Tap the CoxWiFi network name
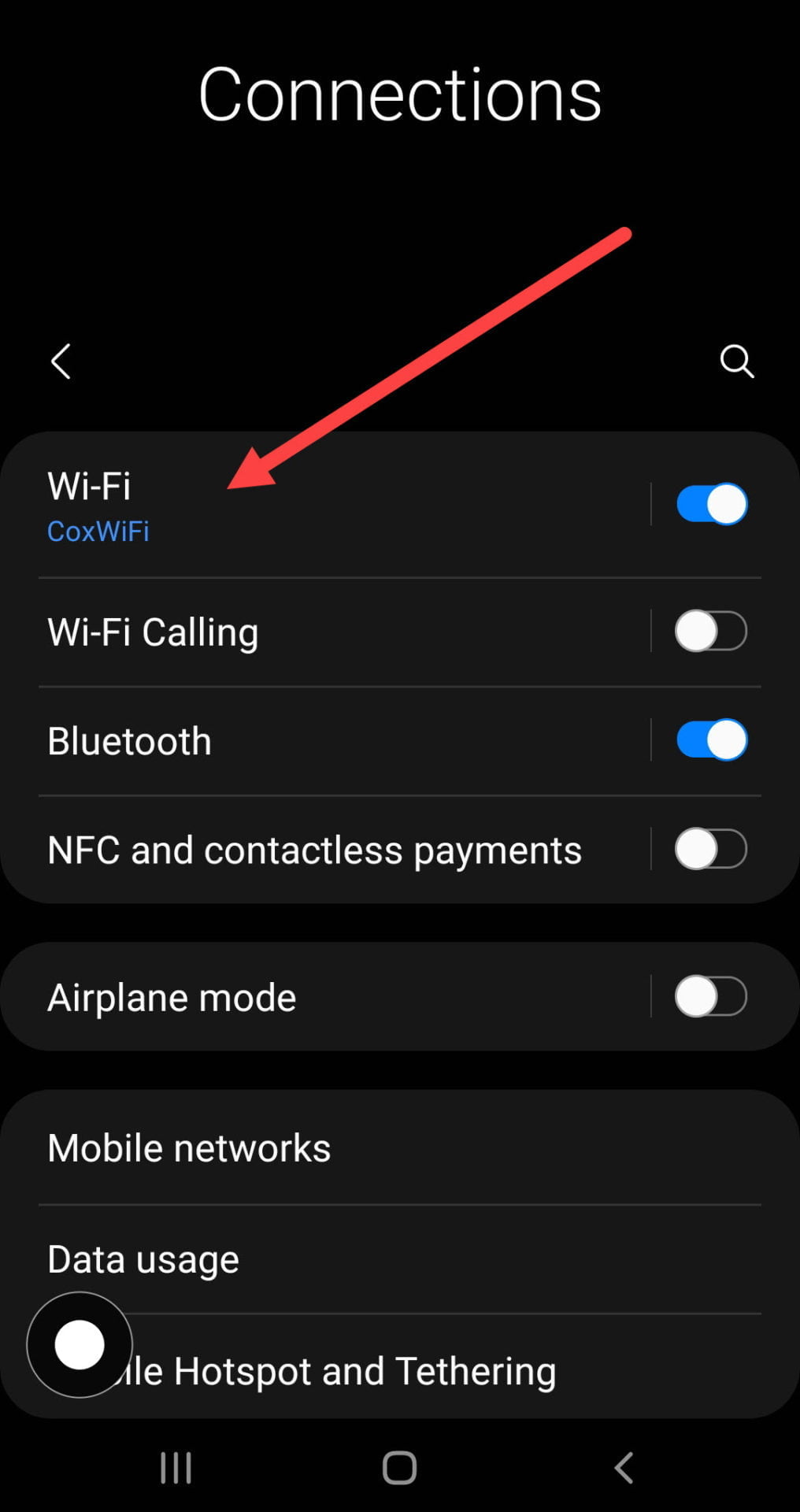800x1512 pixels. point(98,532)
